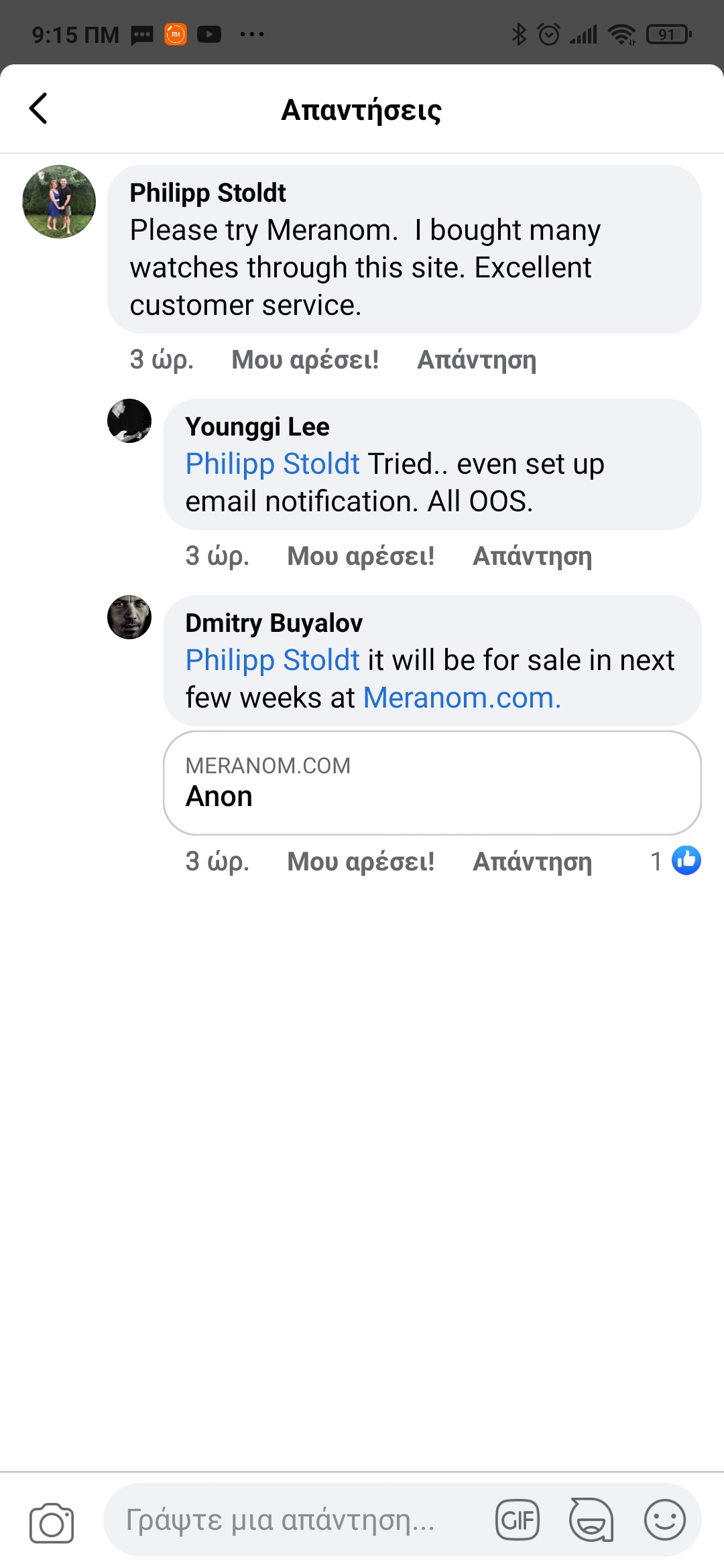This screenshot has width=724, height=1568.
Task: Open the MERANOM.COM Anon link preview card
Action: point(432,783)
